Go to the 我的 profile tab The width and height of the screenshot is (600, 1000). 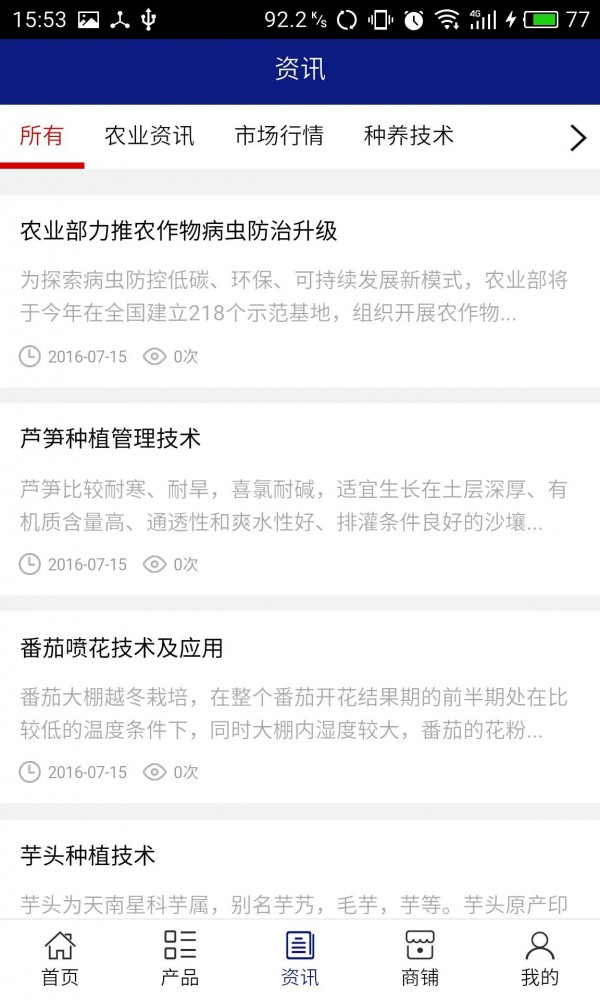(539, 959)
